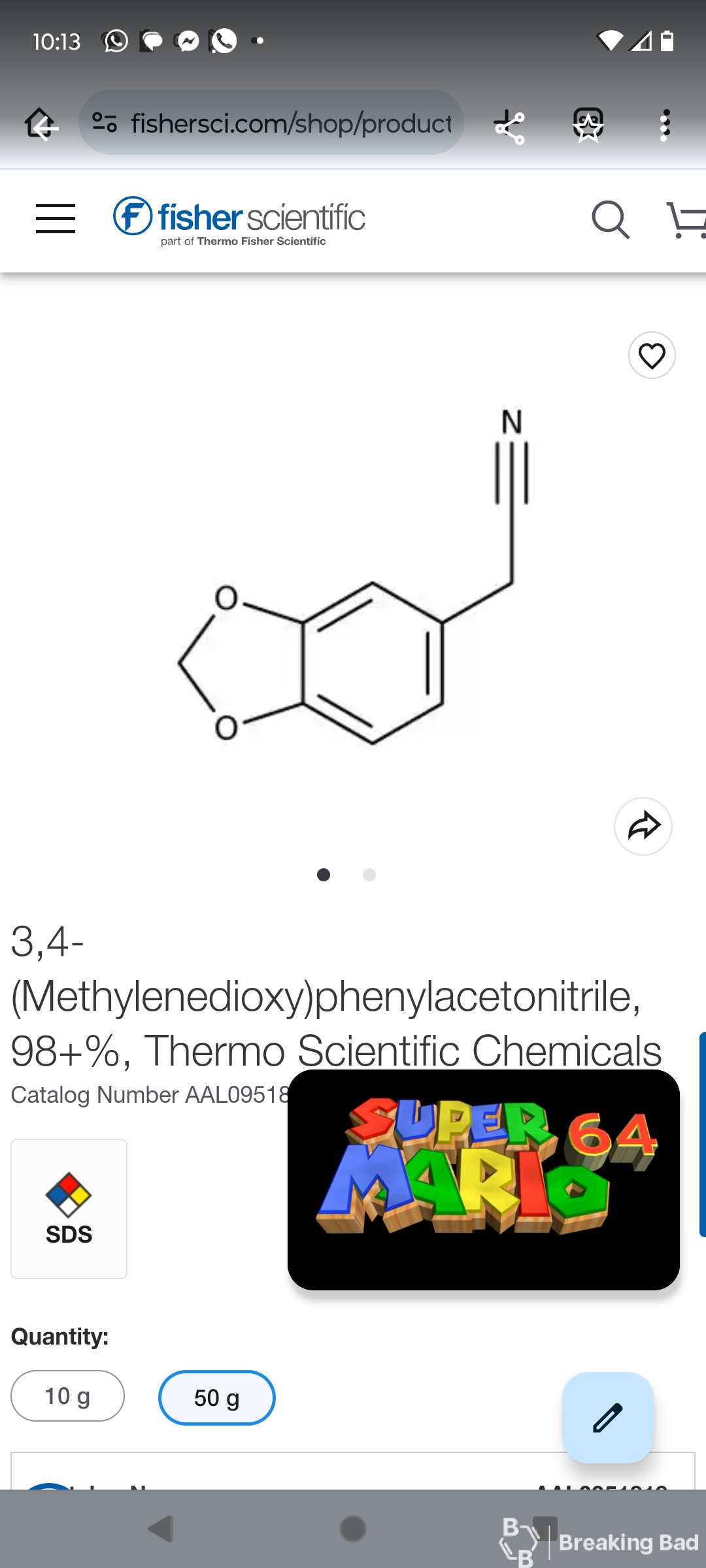Select the 50 g quantity
706x1568 pixels.
click(217, 1397)
